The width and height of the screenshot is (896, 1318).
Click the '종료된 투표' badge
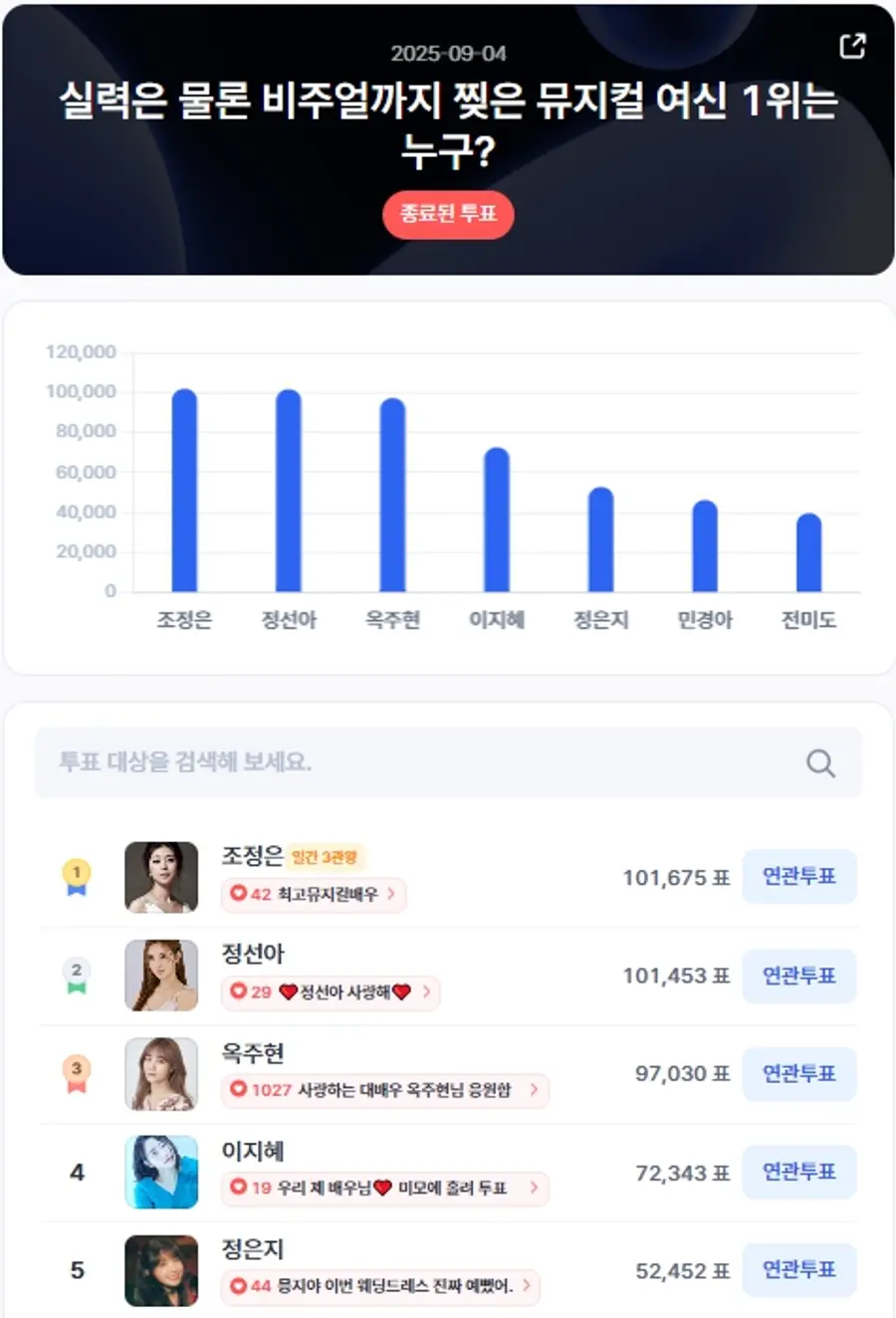click(448, 215)
